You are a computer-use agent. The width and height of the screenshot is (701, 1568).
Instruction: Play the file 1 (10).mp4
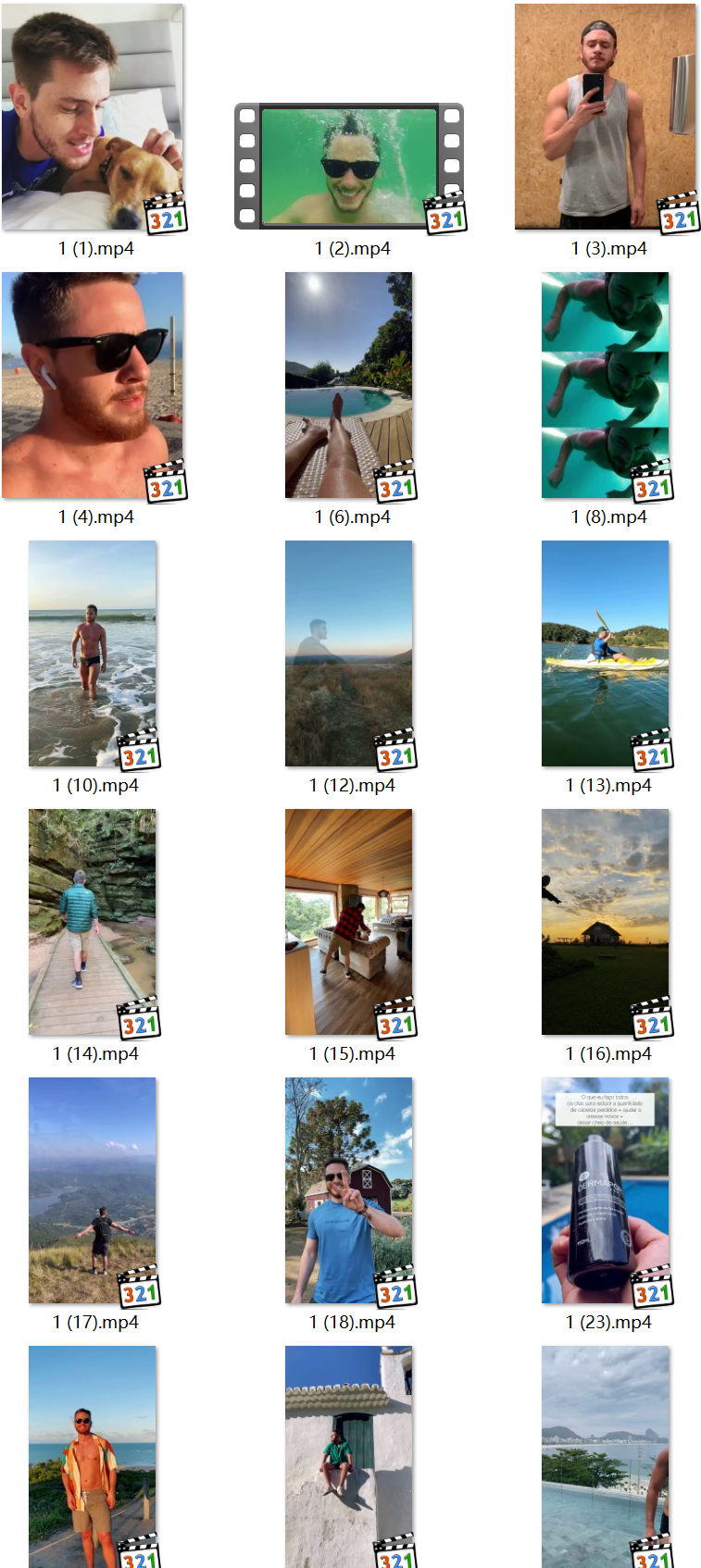(x=93, y=654)
